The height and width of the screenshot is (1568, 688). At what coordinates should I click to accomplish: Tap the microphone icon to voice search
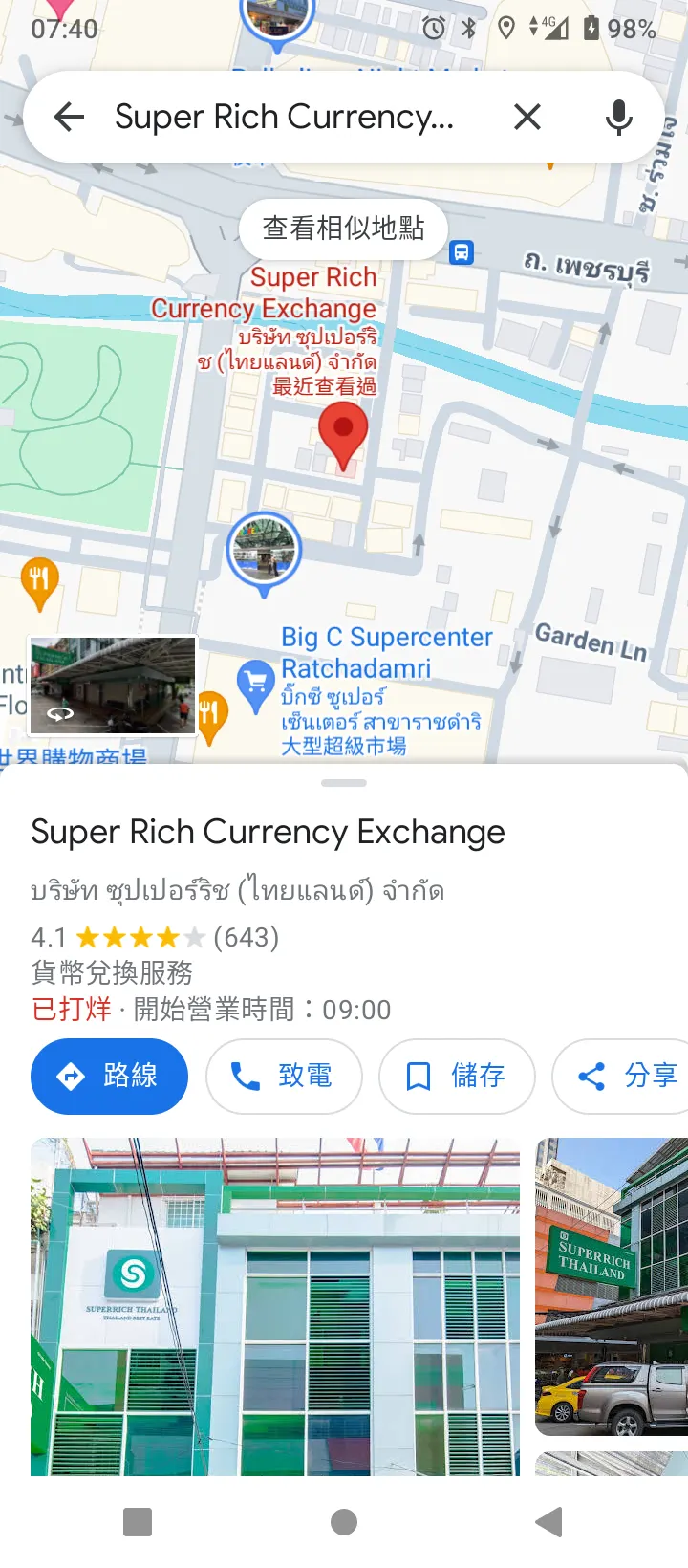pyautogui.click(x=617, y=117)
